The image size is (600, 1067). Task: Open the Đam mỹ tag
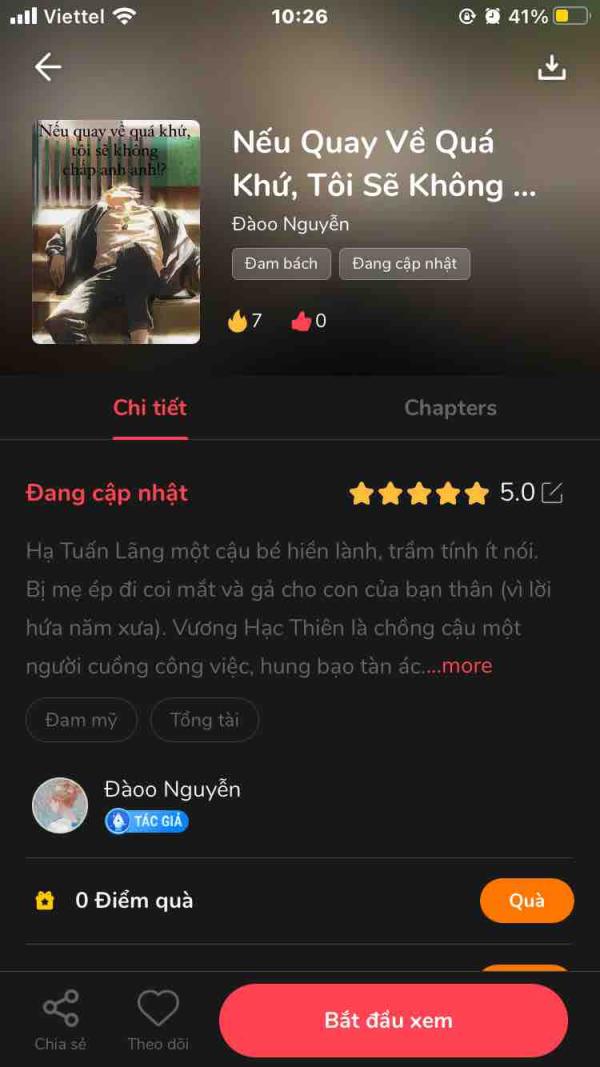point(81,720)
